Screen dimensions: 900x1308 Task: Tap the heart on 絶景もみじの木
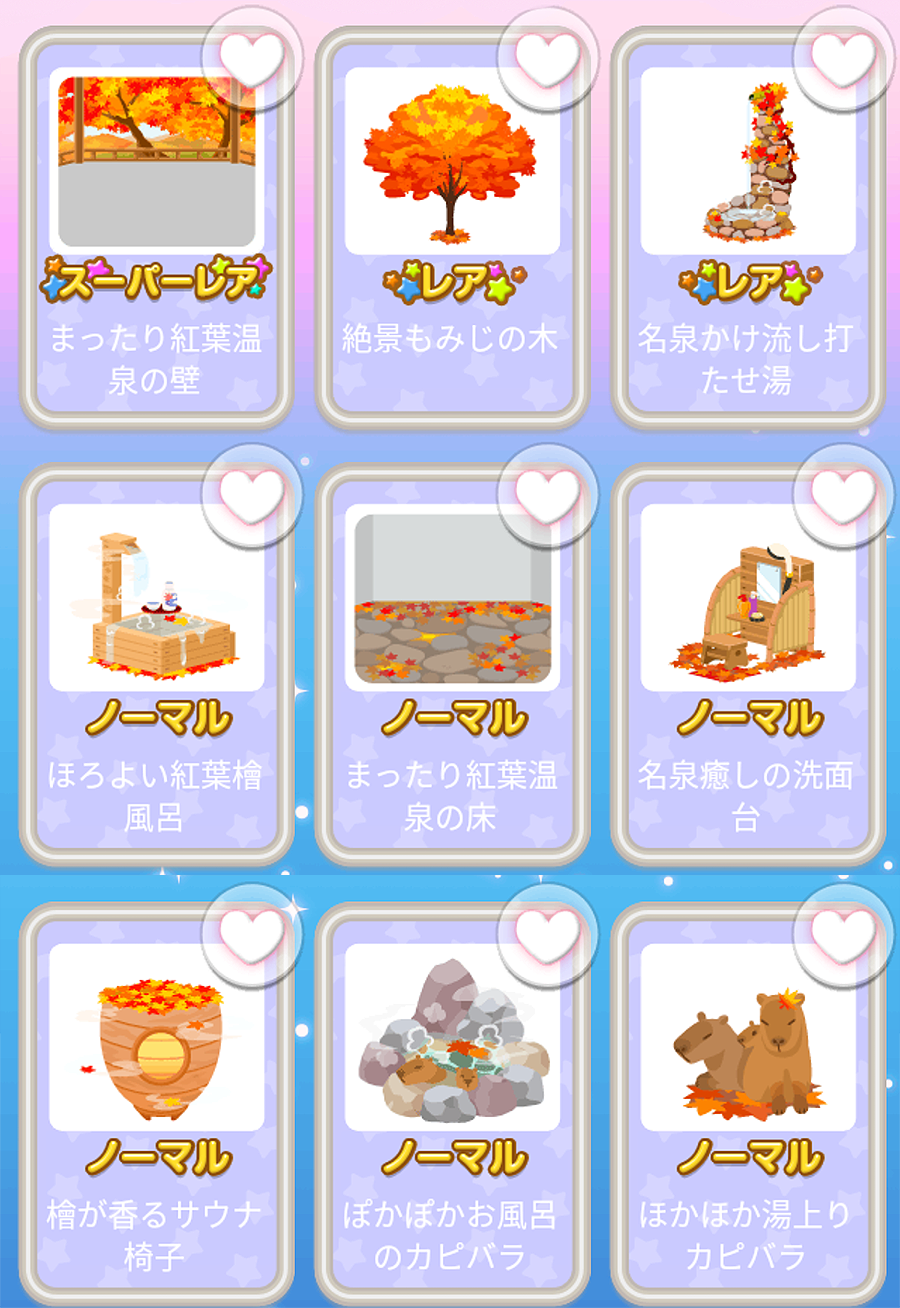pyautogui.click(x=548, y=55)
